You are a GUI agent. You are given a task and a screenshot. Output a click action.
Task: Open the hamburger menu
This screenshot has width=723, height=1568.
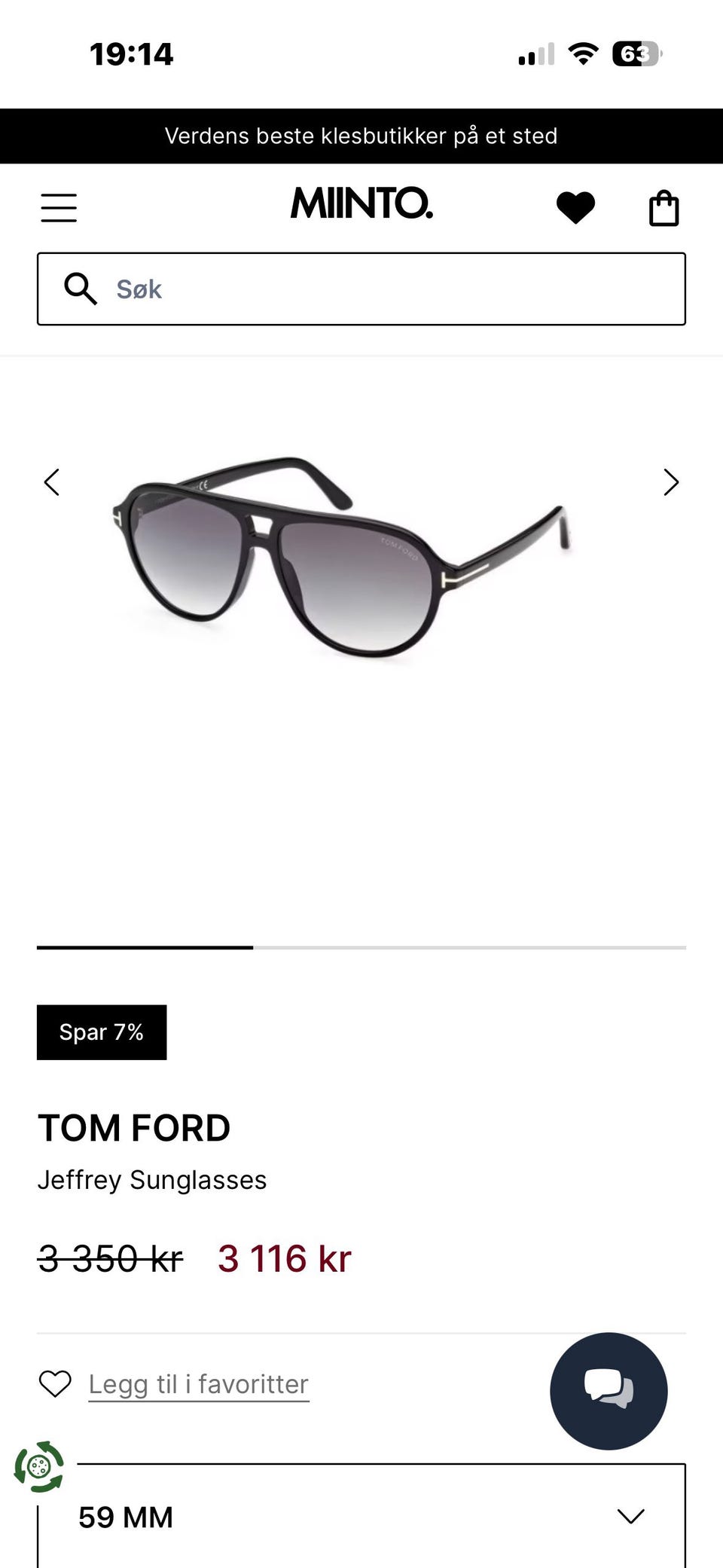click(x=59, y=208)
